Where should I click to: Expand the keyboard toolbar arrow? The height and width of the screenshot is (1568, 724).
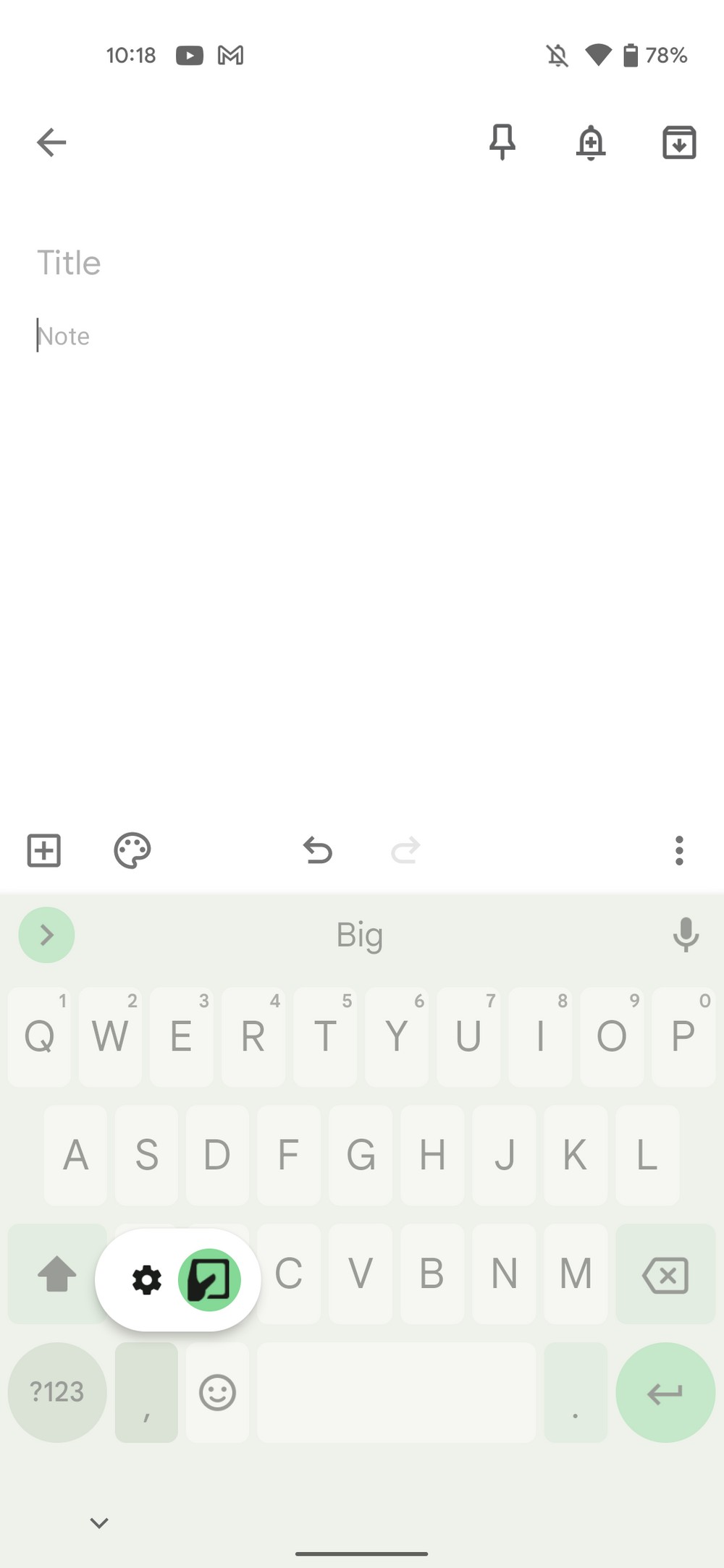(x=46, y=935)
